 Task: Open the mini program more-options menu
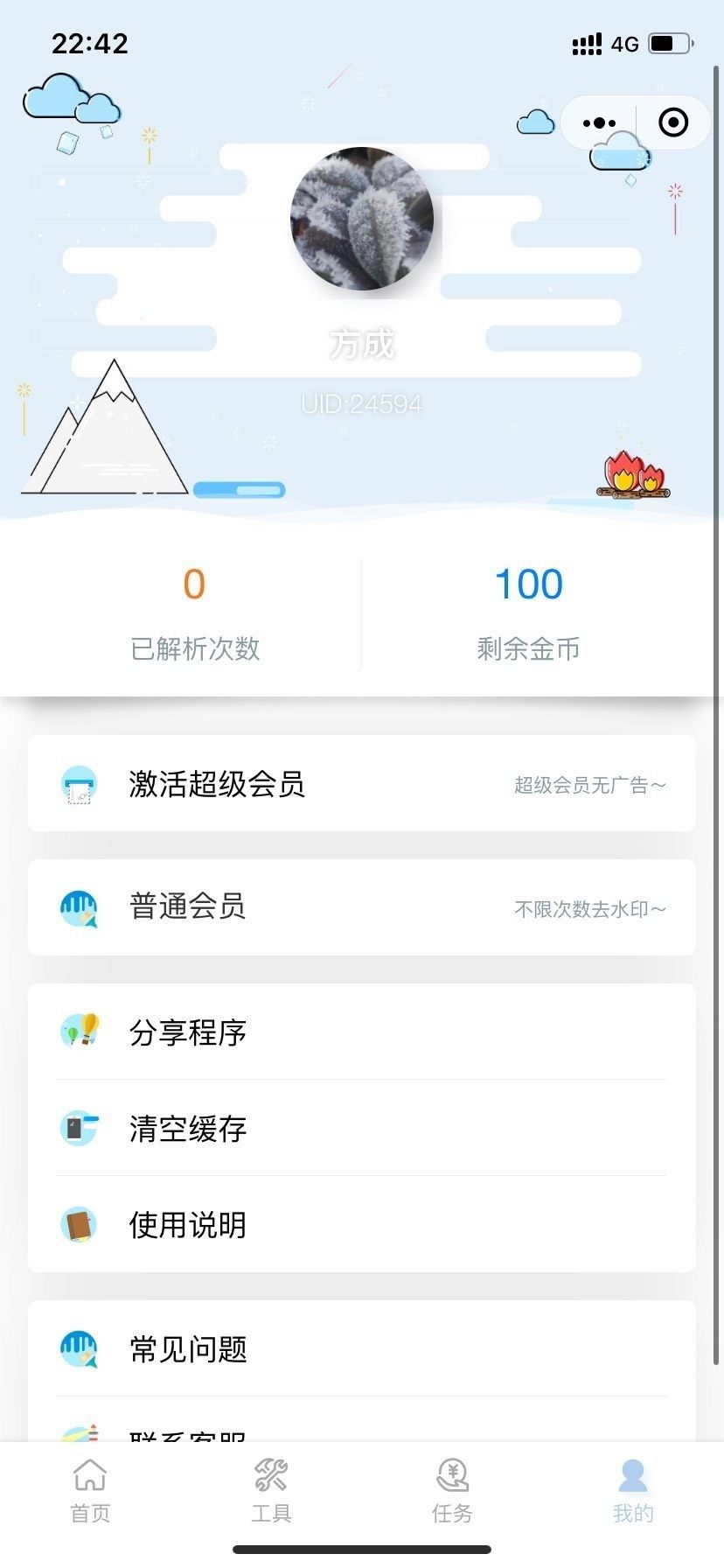click(599, 122)
